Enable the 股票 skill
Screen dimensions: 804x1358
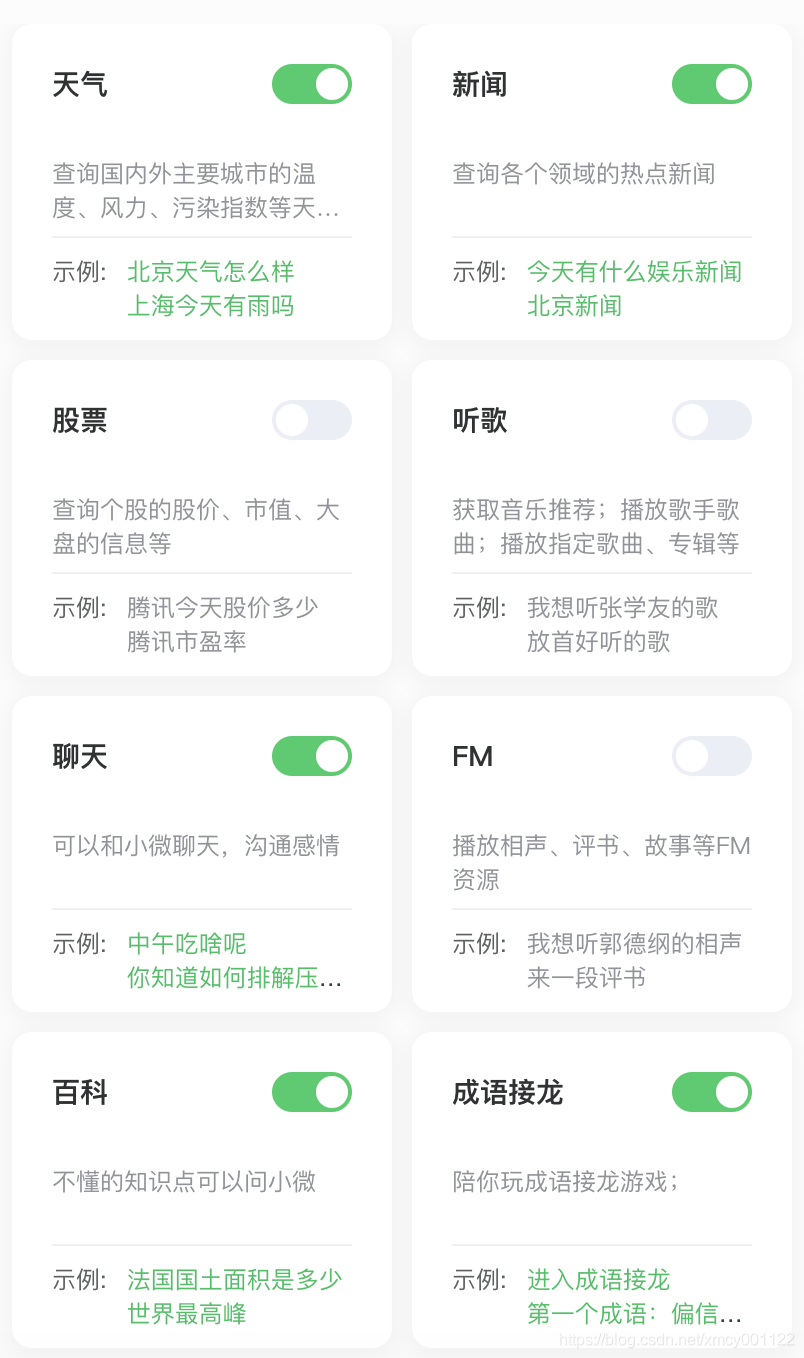pos(311,420)
